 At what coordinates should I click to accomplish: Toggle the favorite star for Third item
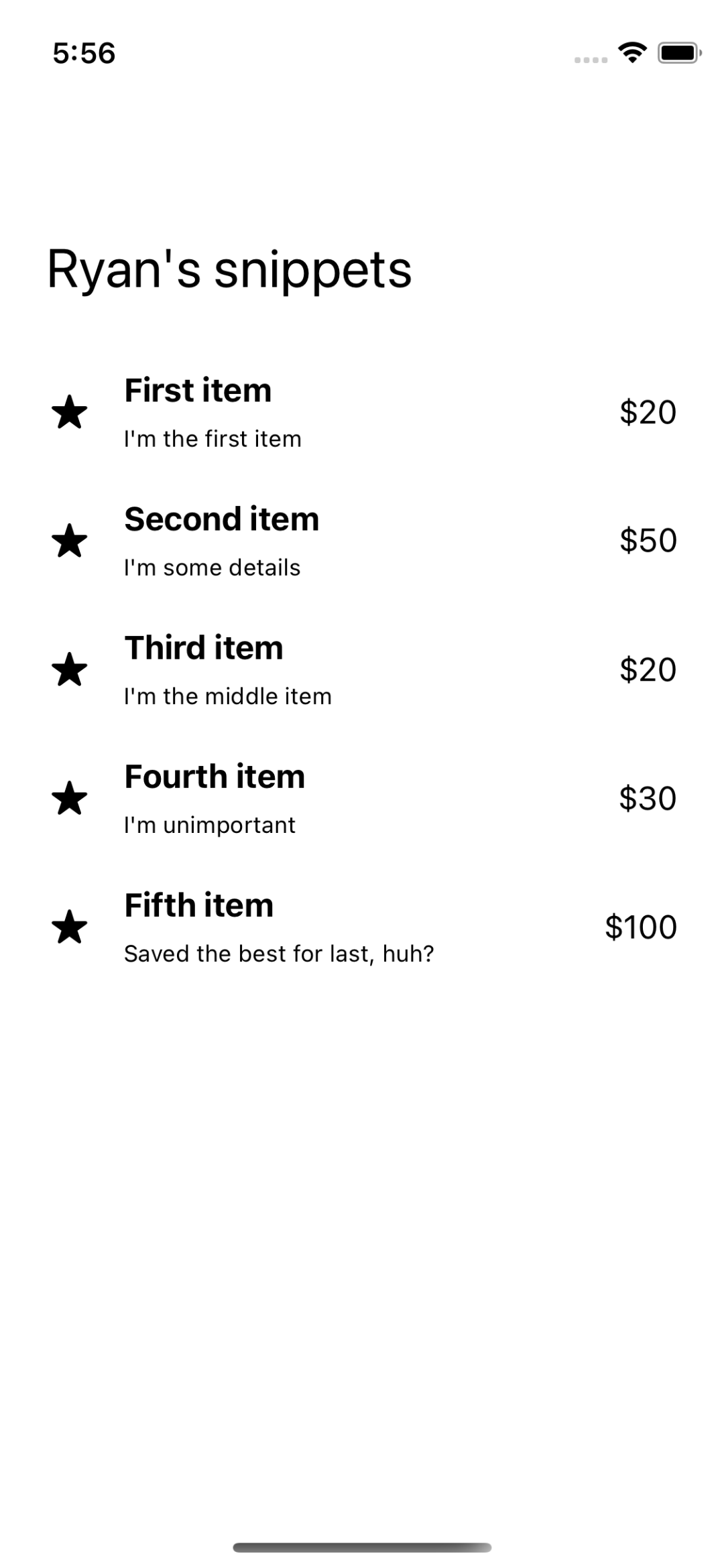pyautogui.click(x=70, y=670)
